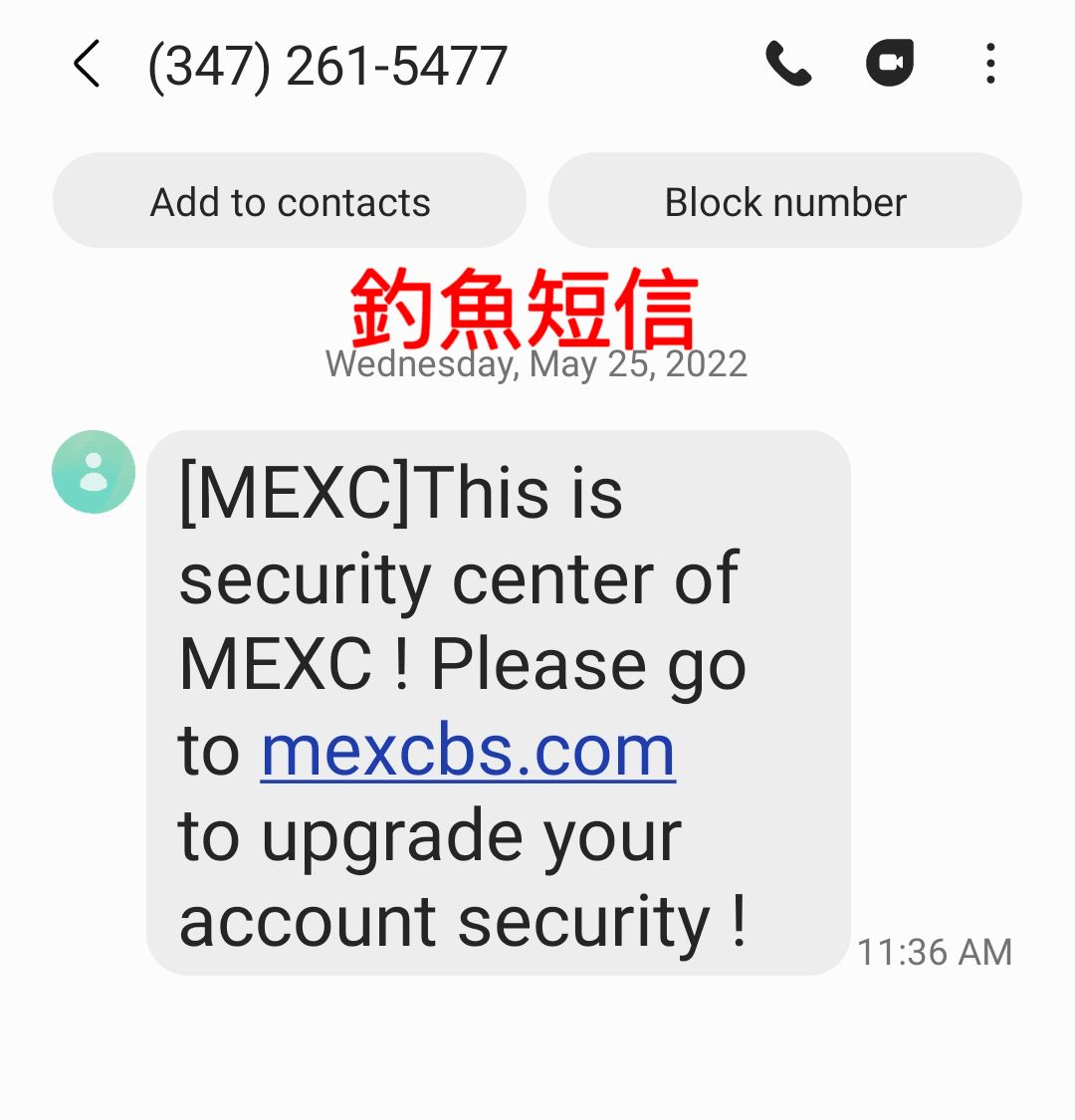
Task: Tap Add to contacts
Action: click(290, 202)
